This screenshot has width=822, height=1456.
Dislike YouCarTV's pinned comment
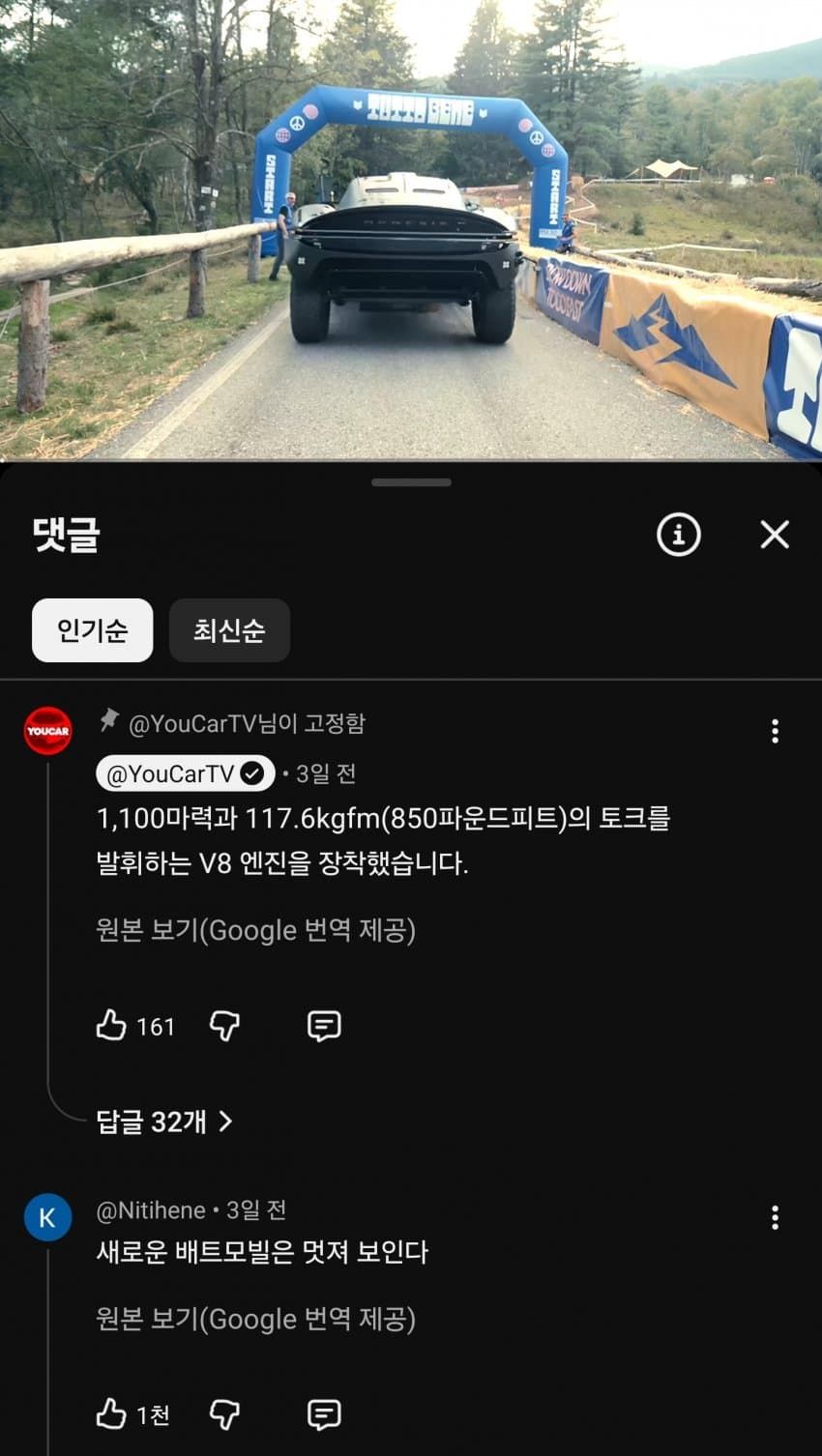224,1026
